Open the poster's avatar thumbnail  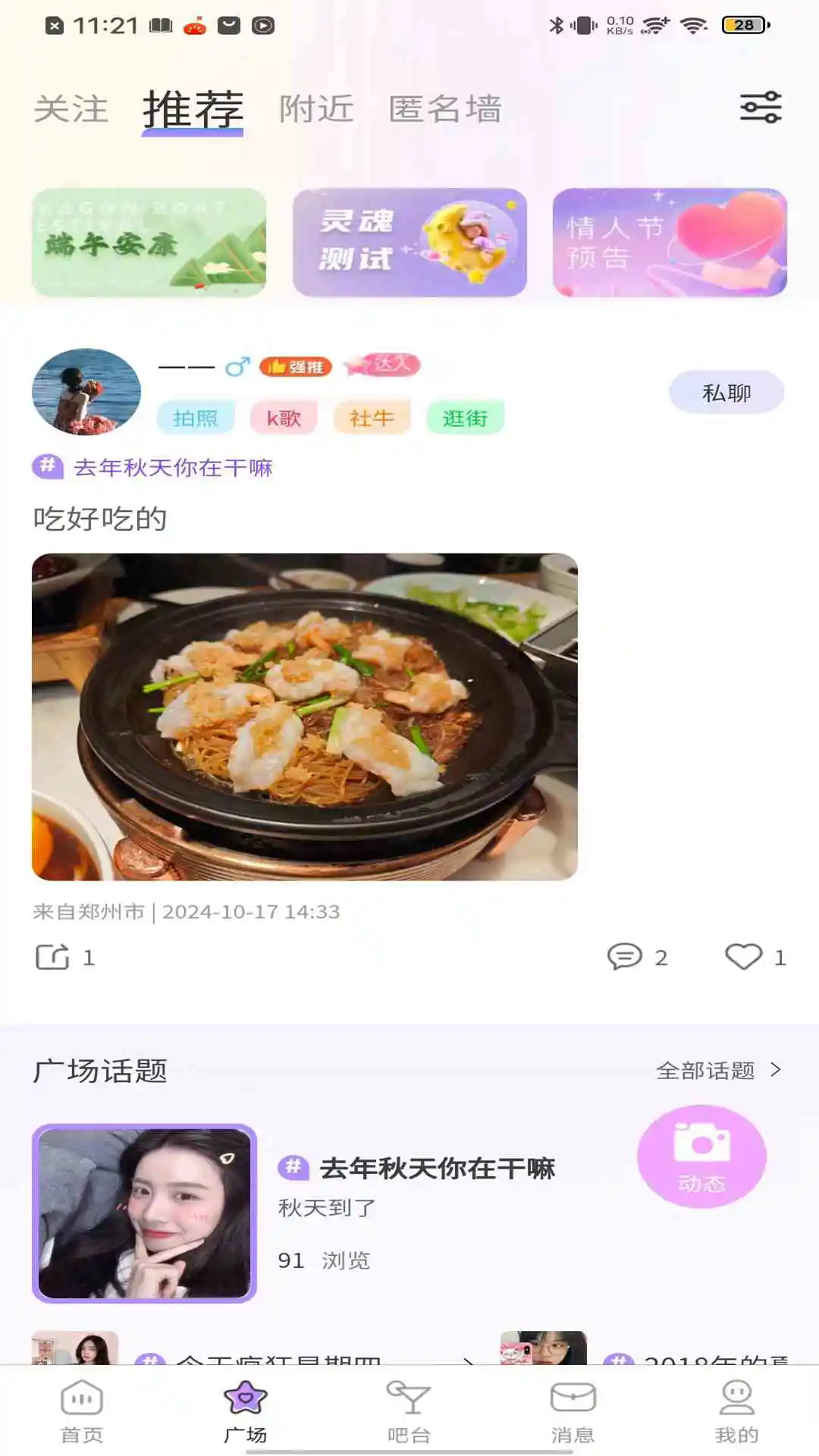click(x=87, y=391)
